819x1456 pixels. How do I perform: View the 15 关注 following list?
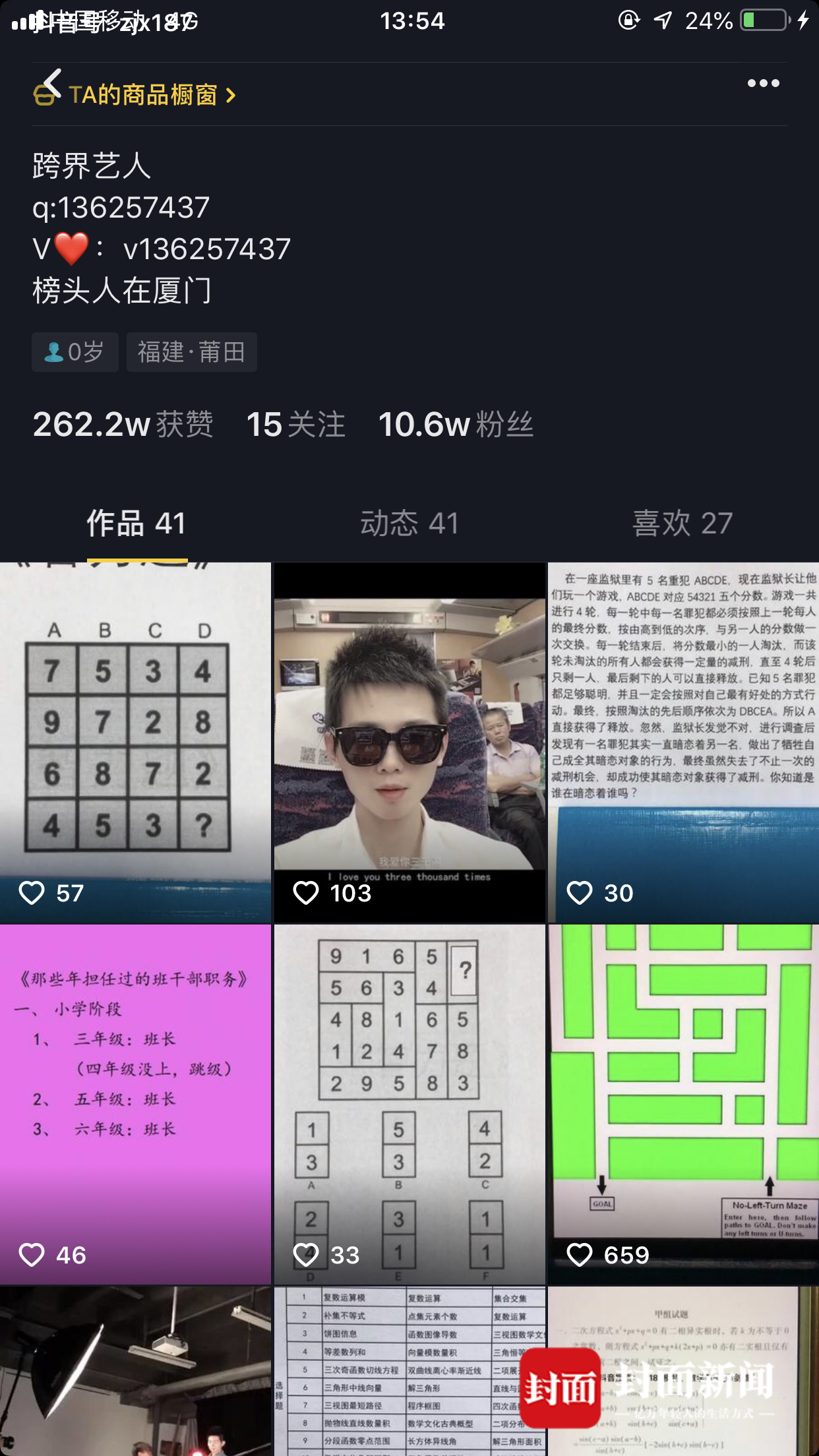coord(295,424)
